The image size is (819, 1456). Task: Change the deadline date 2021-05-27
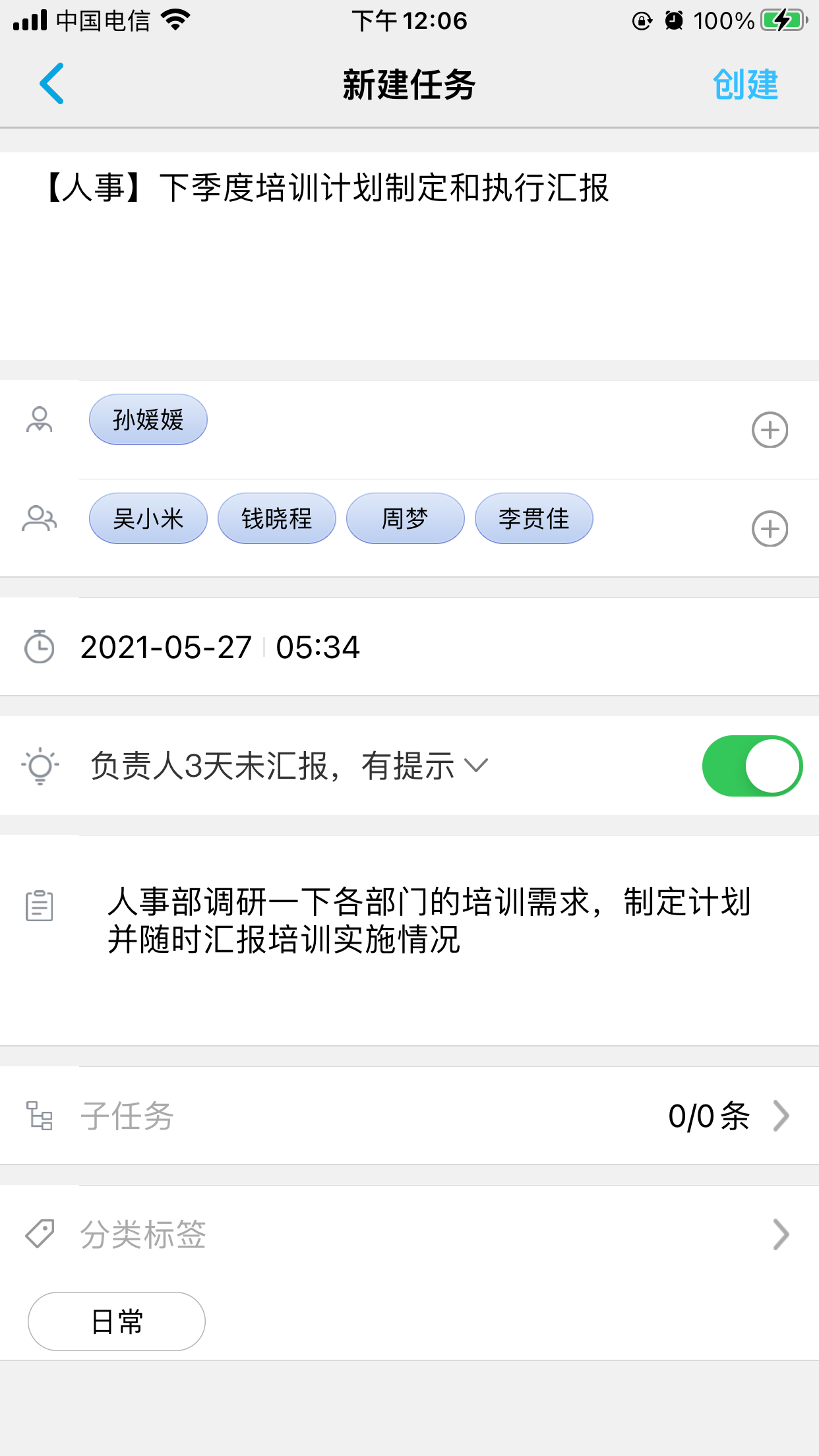point(166,647)
